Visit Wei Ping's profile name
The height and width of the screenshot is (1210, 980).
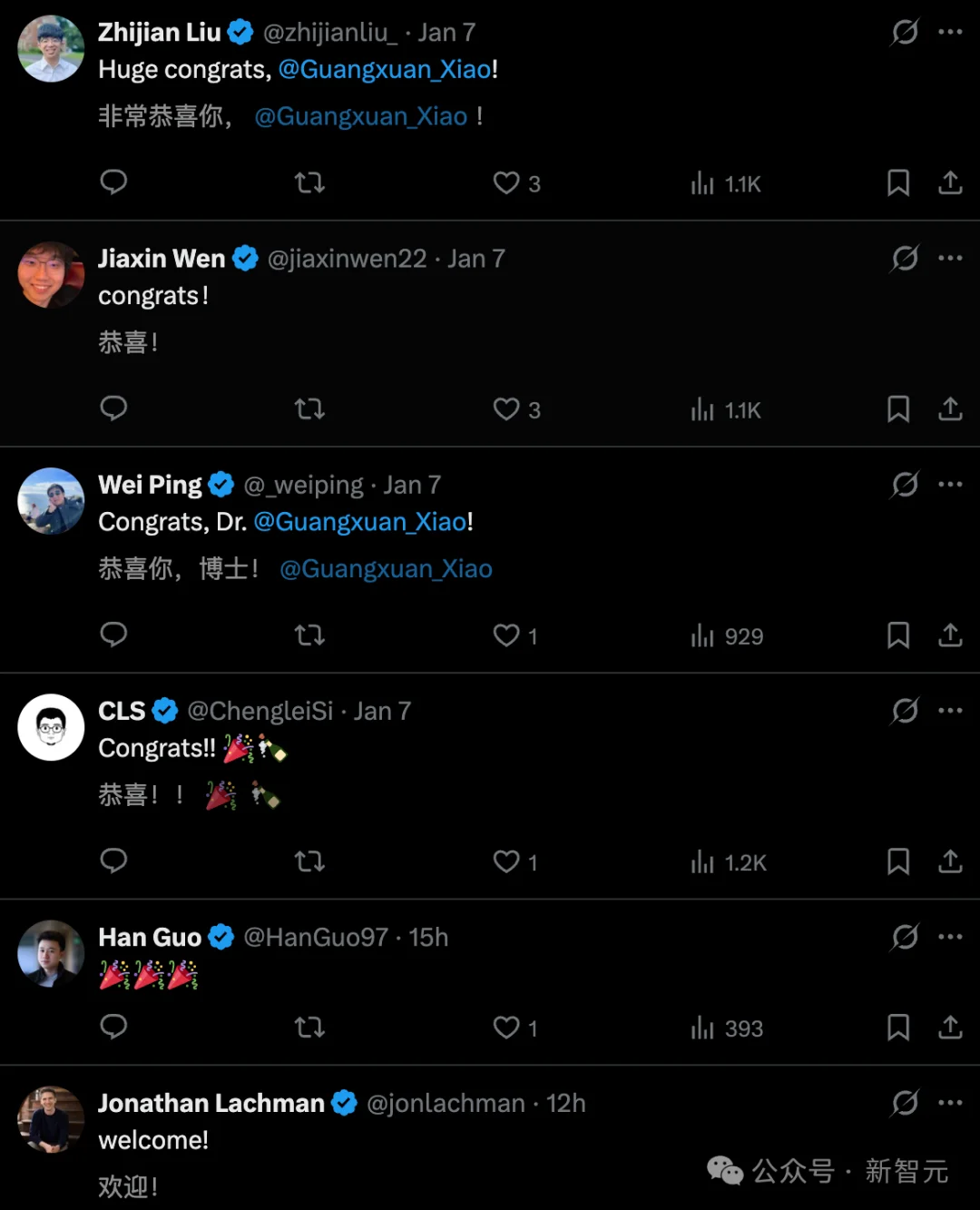150,484
